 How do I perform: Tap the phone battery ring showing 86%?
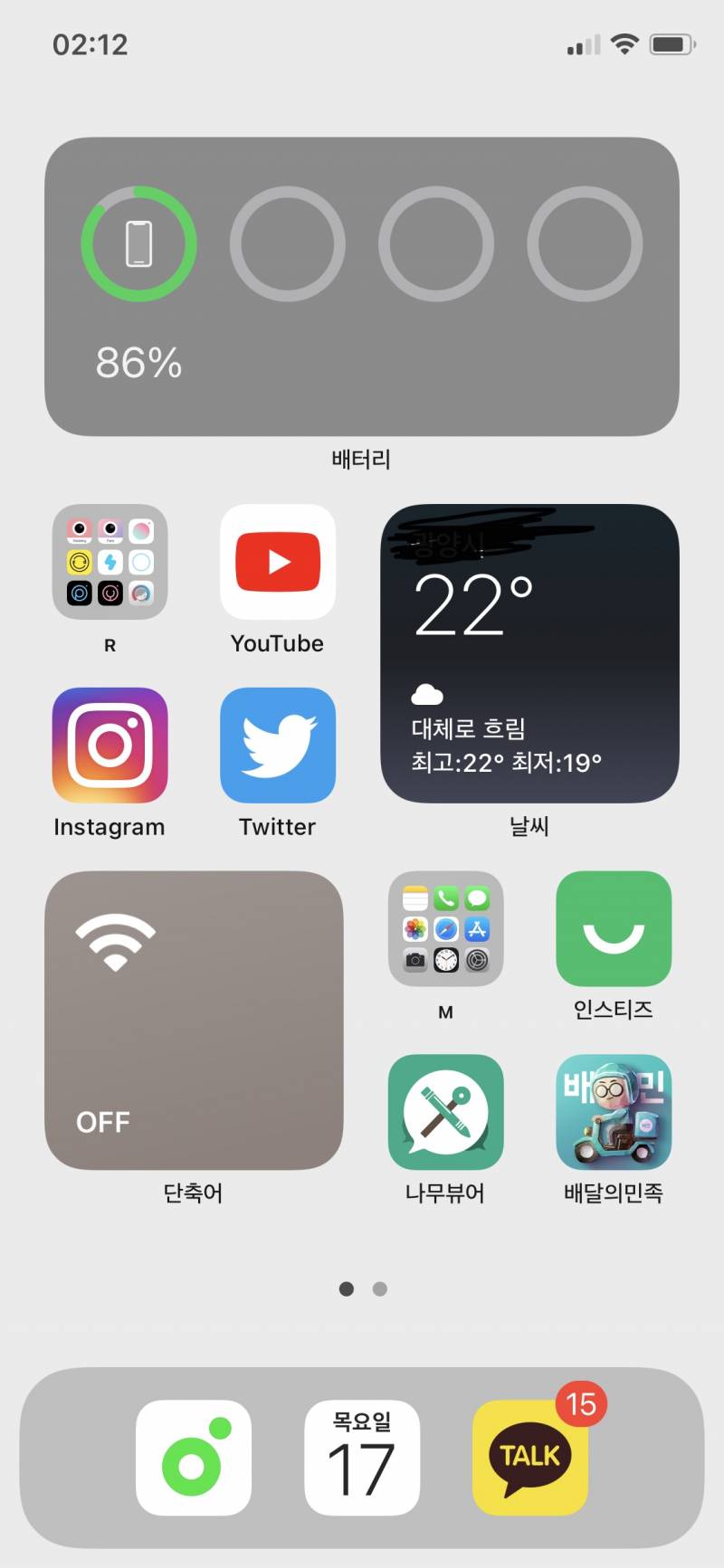point(138,243)
